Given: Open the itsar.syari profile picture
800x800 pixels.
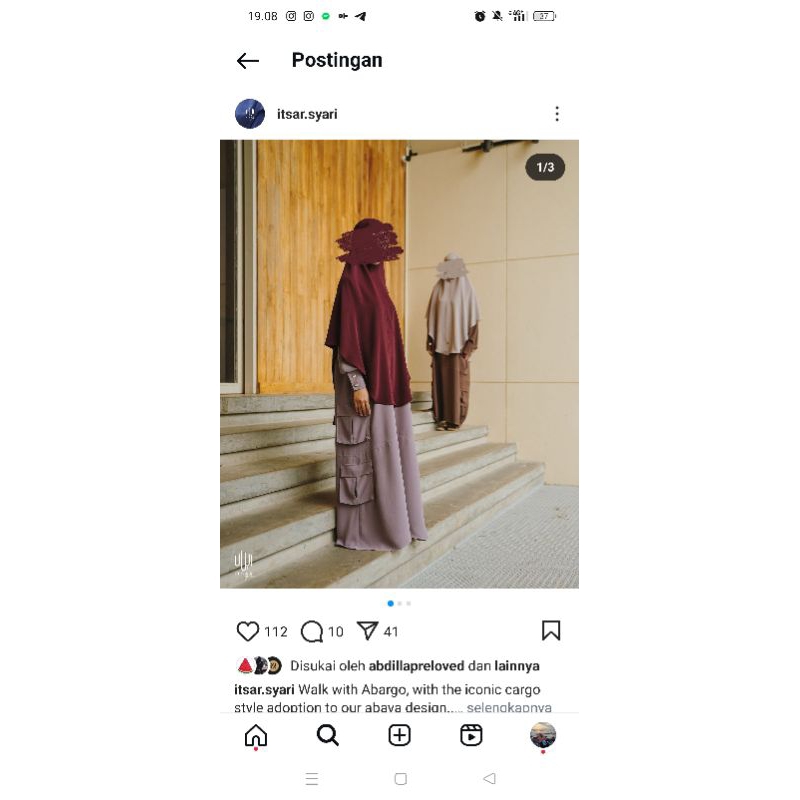Looking at the screenshot, I should [250, 114].
